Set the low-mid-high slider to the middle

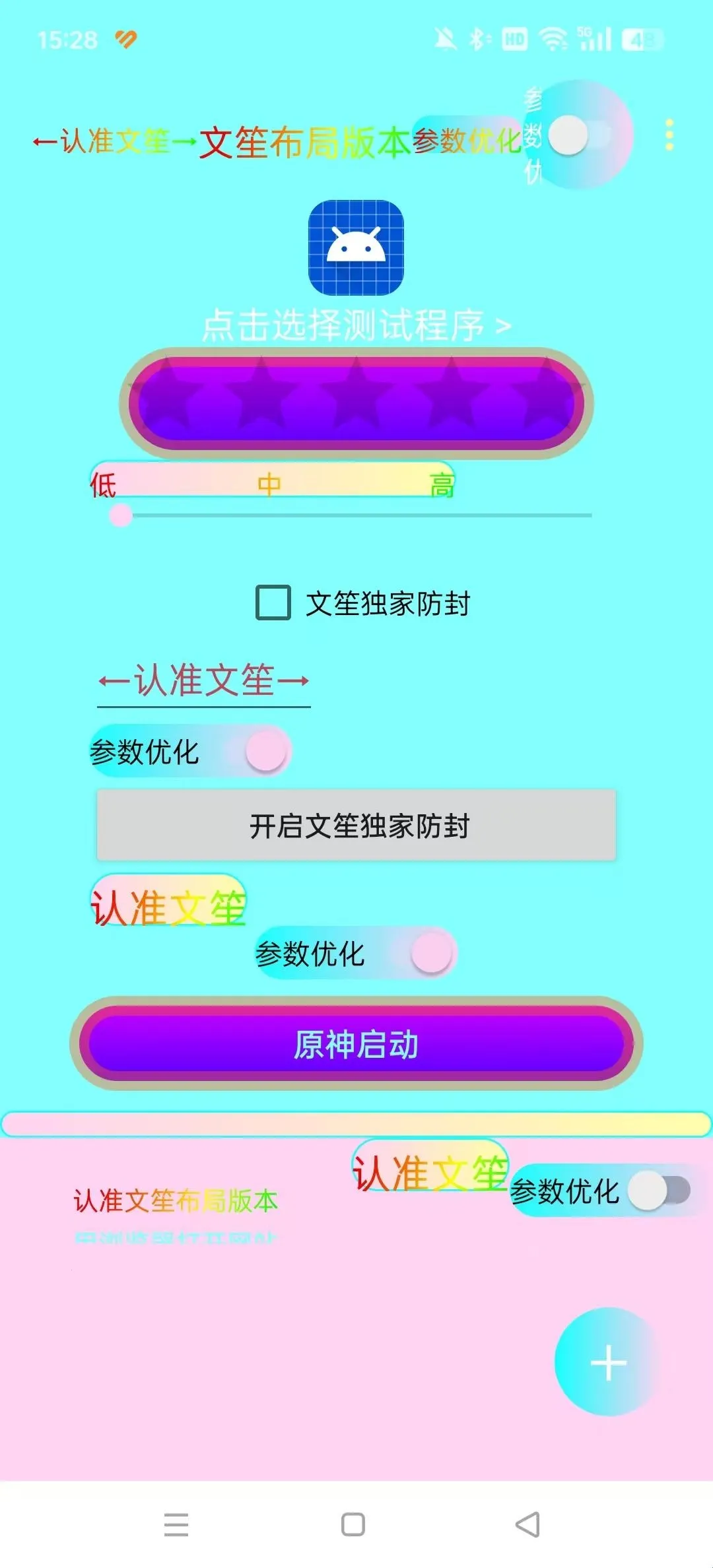(x=356, y=515)
